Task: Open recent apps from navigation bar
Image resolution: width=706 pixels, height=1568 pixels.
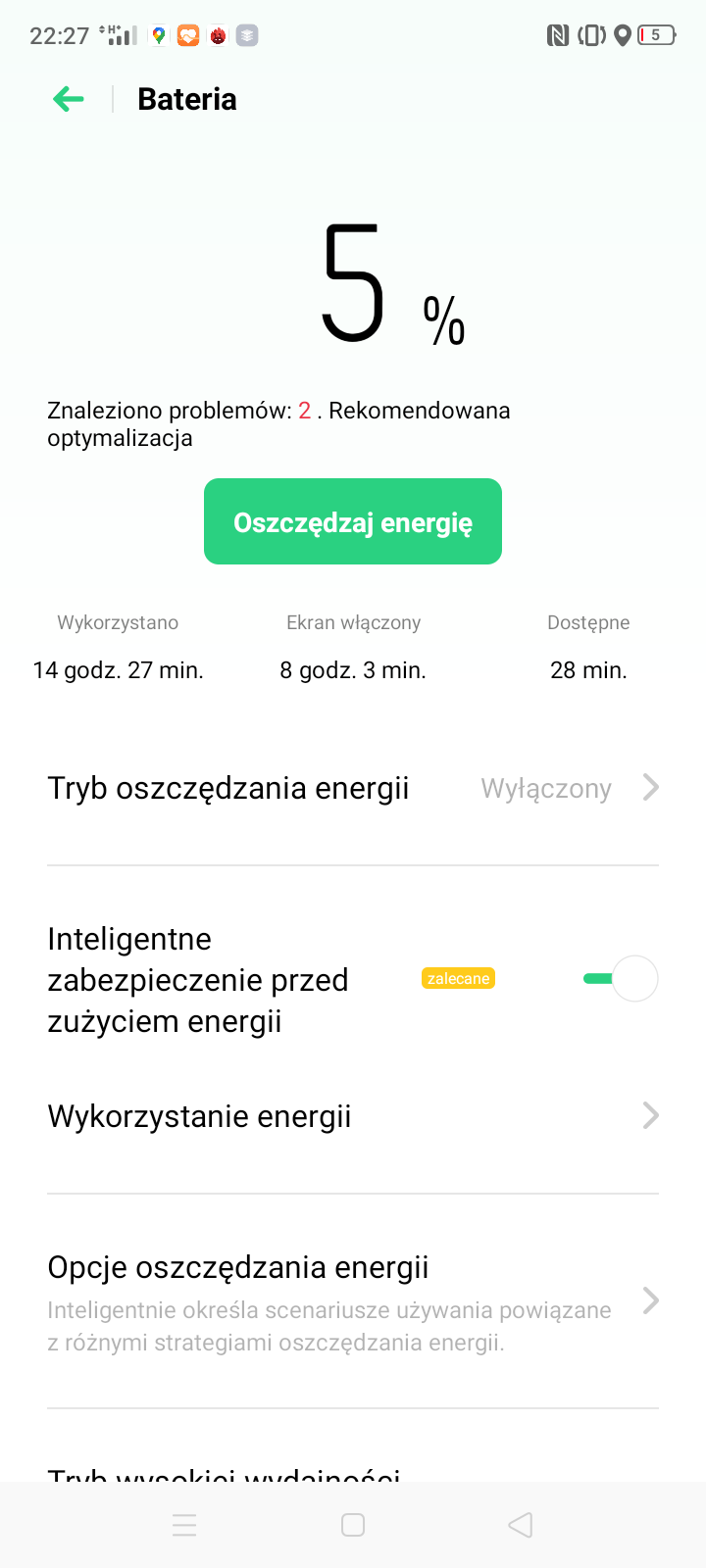Action: click(184, 1525)
